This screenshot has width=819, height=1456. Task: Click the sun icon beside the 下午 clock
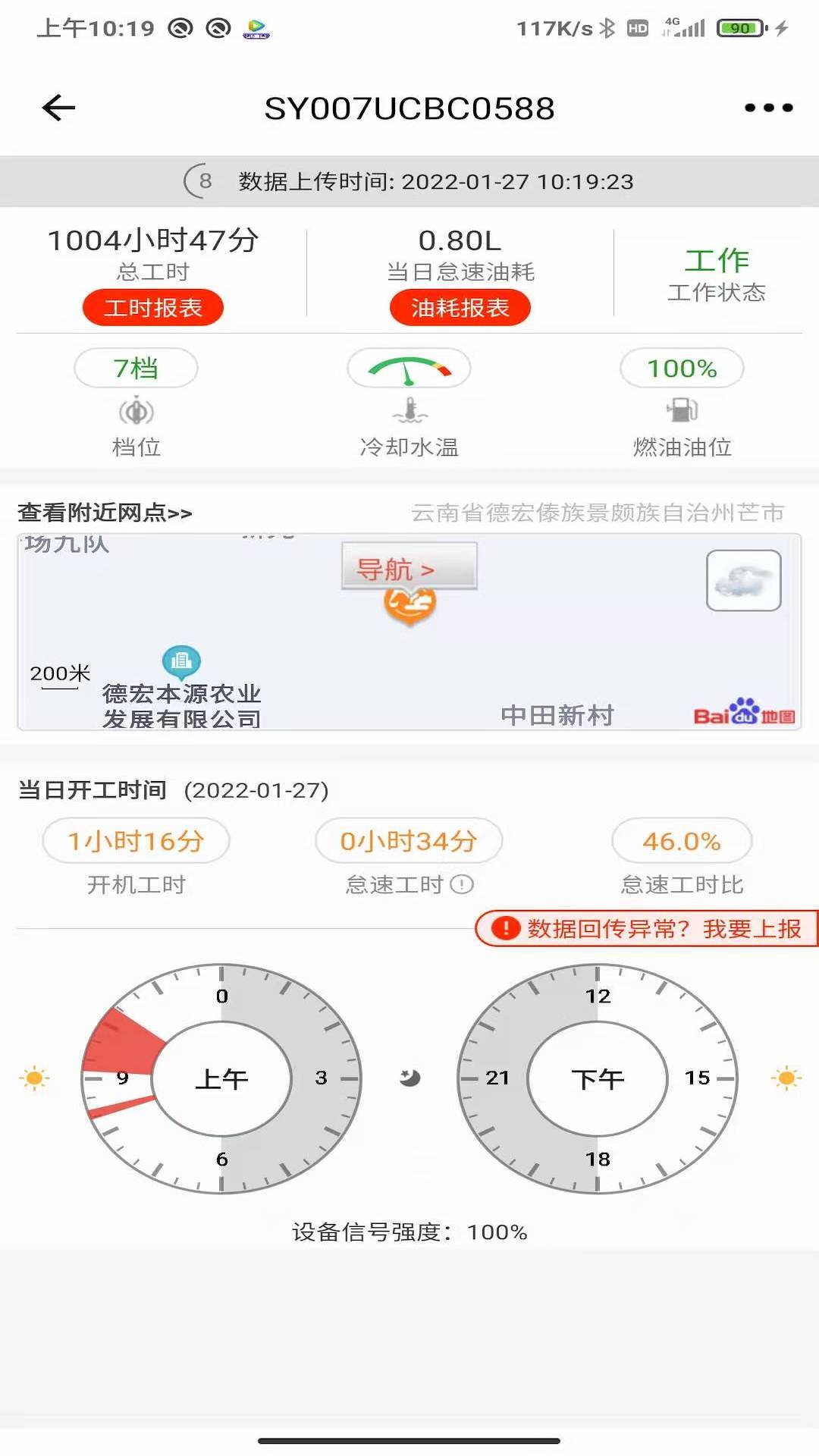tap(786, 1077)
